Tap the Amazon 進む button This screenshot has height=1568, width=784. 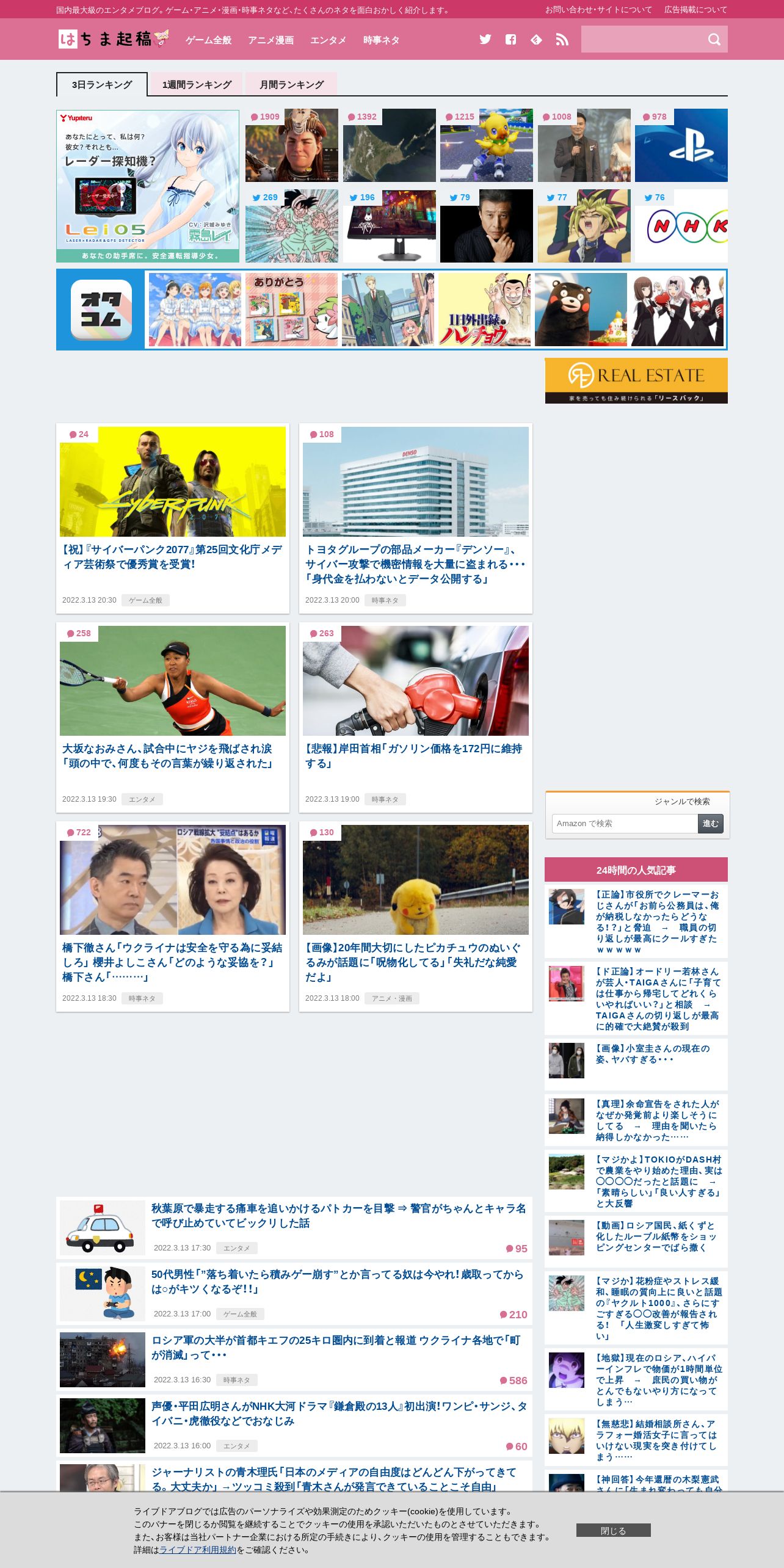[710, 823]
